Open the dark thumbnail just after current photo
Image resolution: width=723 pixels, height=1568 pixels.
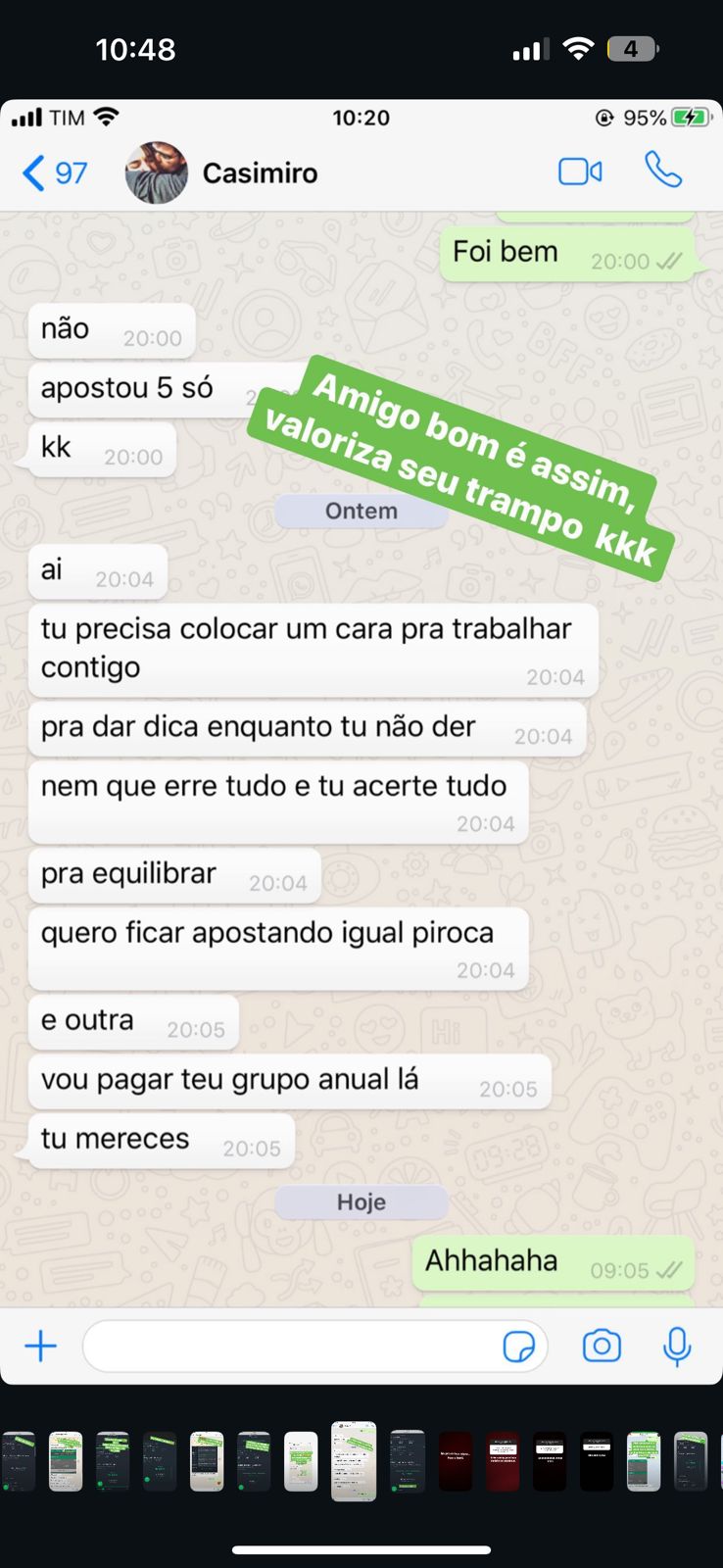tap(408, 1461)
